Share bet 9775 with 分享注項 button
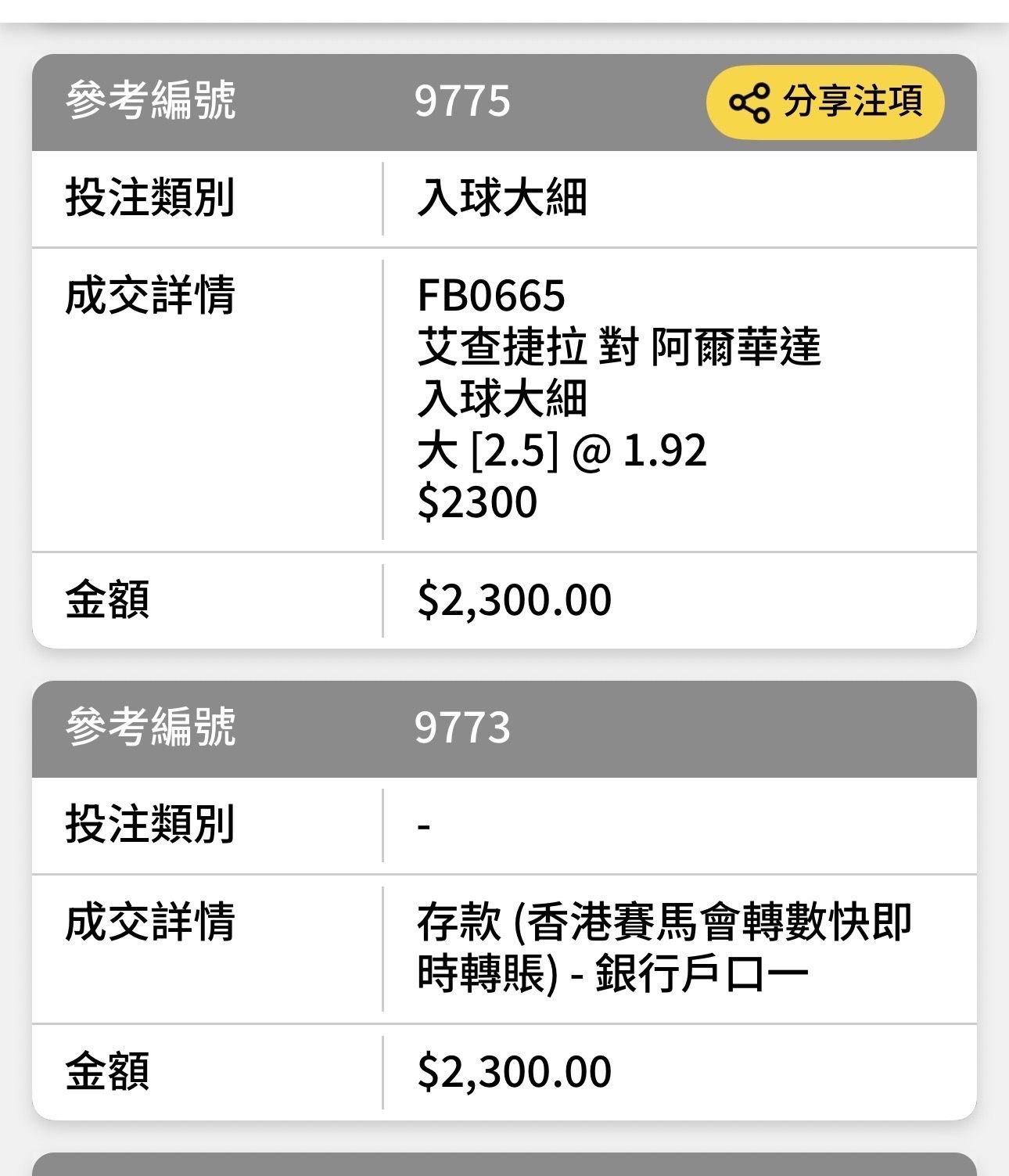Screen dimensions: 1009x1176 pyautogui.click(x=825, y=102)
